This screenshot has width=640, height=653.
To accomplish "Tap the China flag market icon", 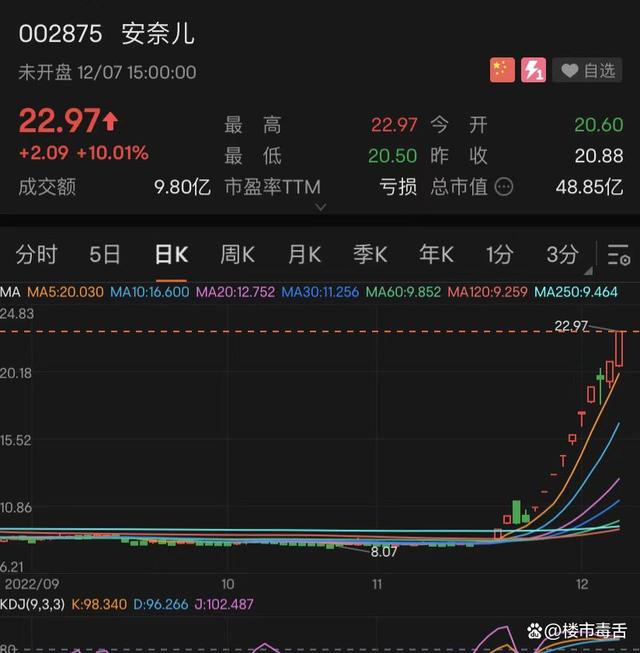I will point(501,70).
